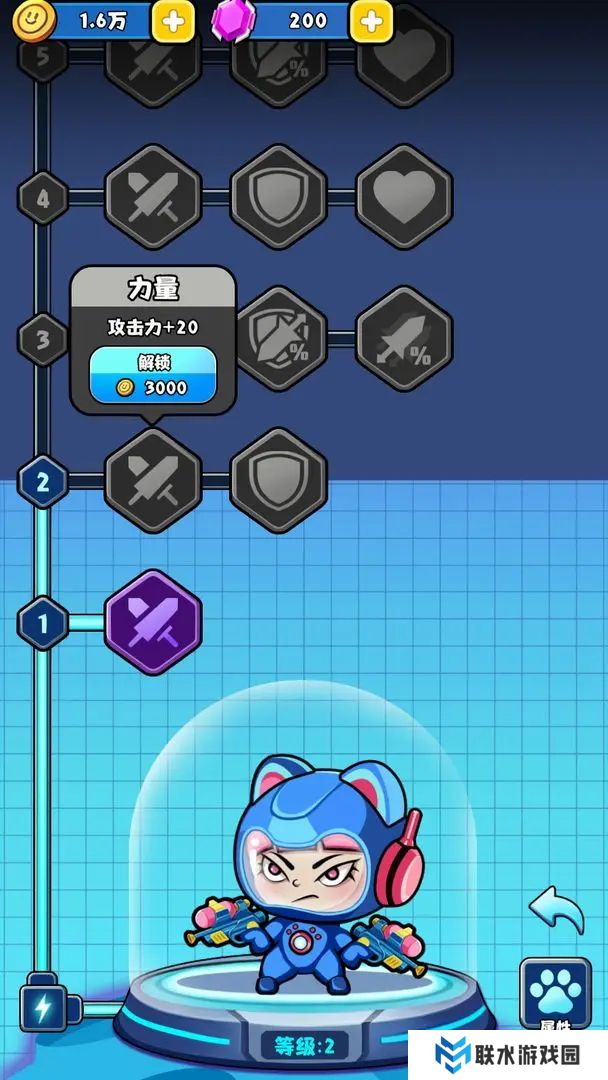Screen dimensions: 608x1080
Task: Add more purple gems with plus button
Action: (371, 20)
